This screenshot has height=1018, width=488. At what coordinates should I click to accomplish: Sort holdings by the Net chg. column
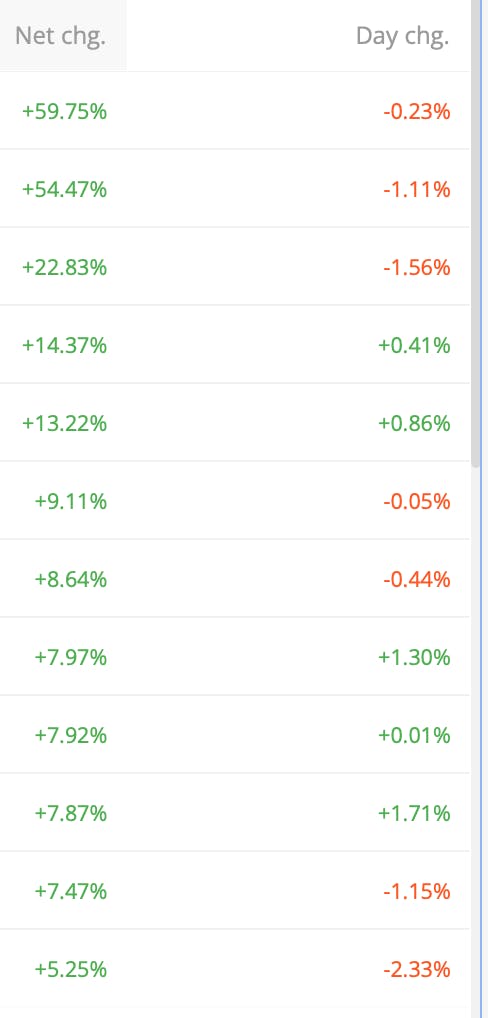point(60,36)
